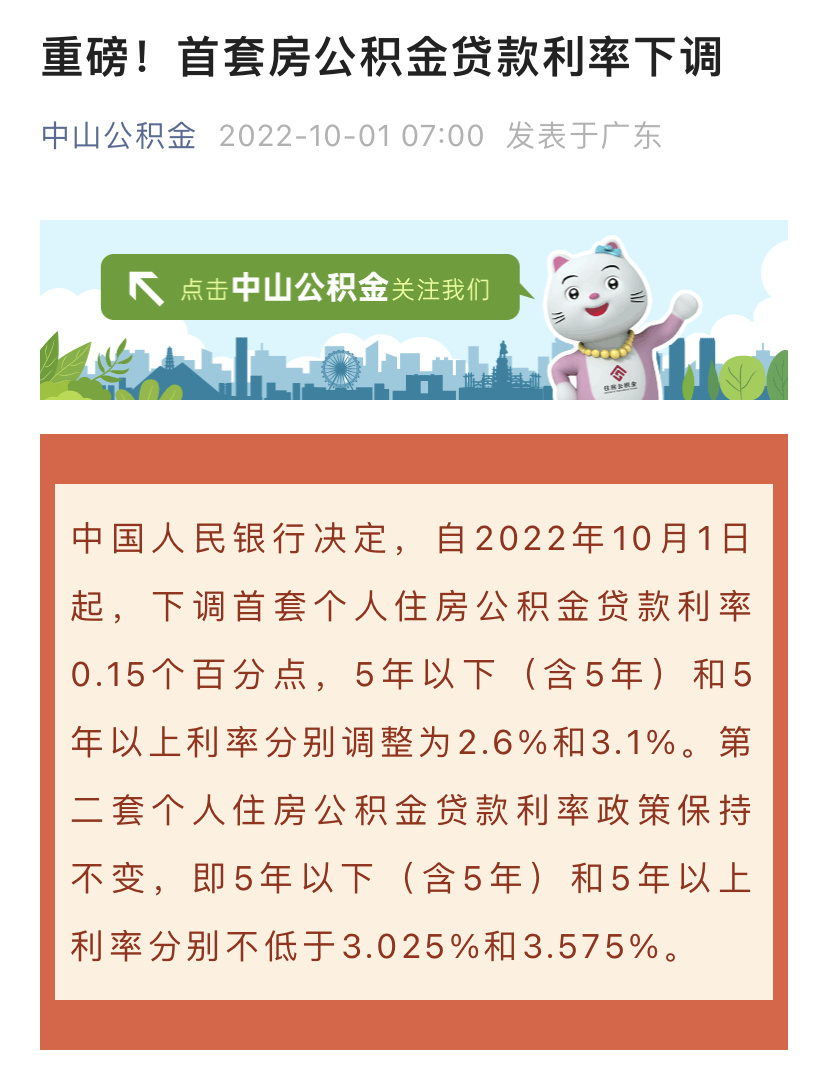Image resolution: width=828 pixels, height=1087 pixels.
Task: Open the 中山公积金 account link
Action: pyautogui.click(x=119, y=135)
